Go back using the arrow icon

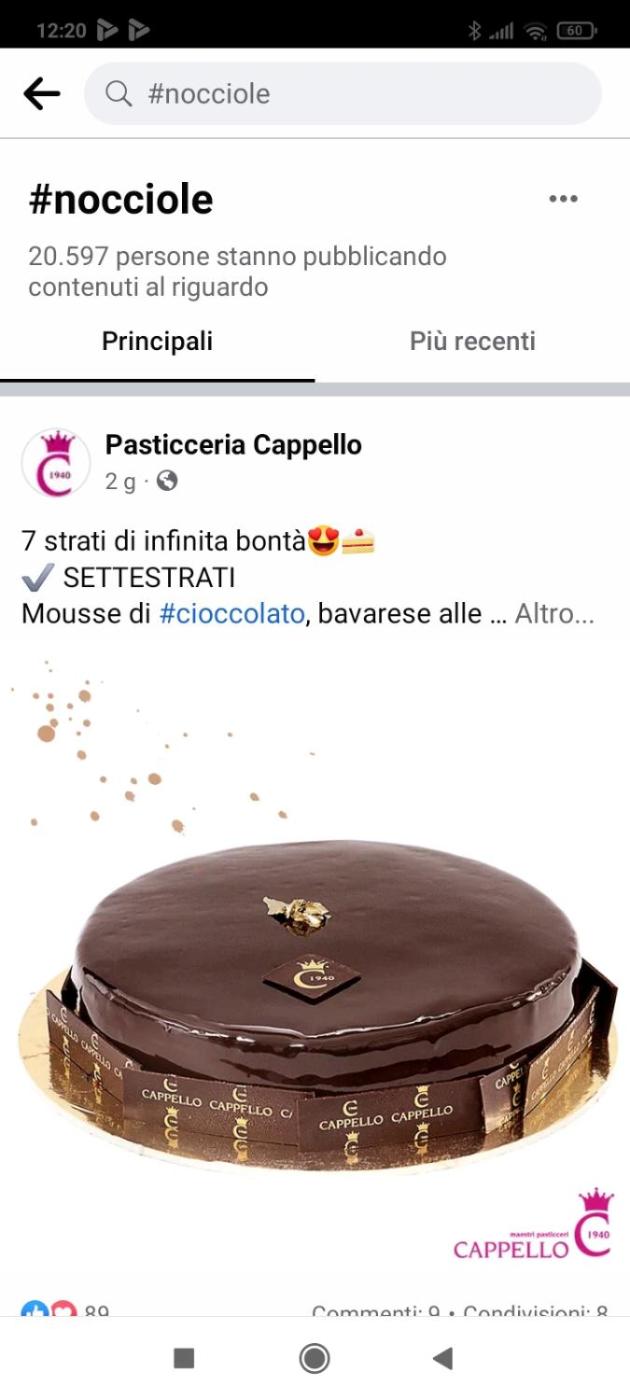tap(42, 94)
